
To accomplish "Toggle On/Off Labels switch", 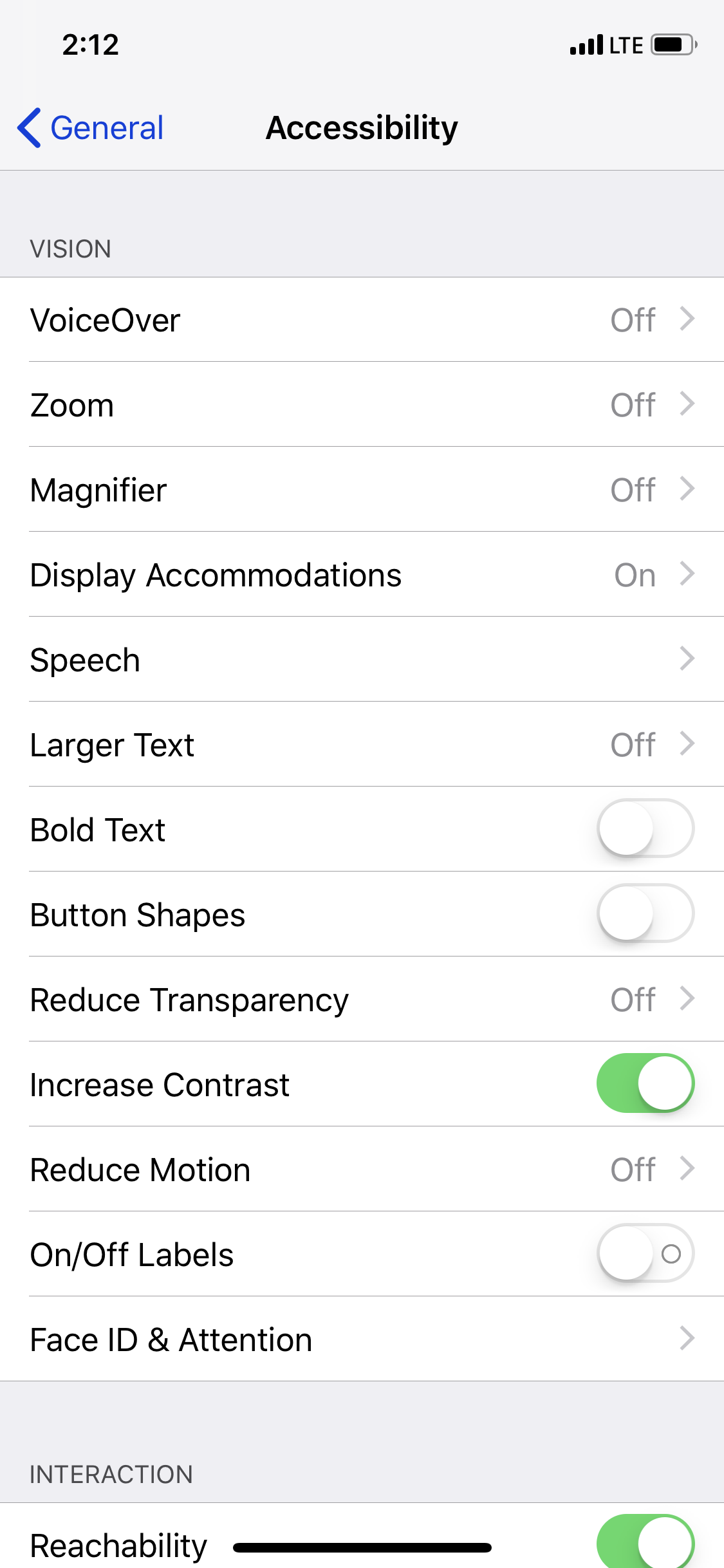I will 645,1253.
